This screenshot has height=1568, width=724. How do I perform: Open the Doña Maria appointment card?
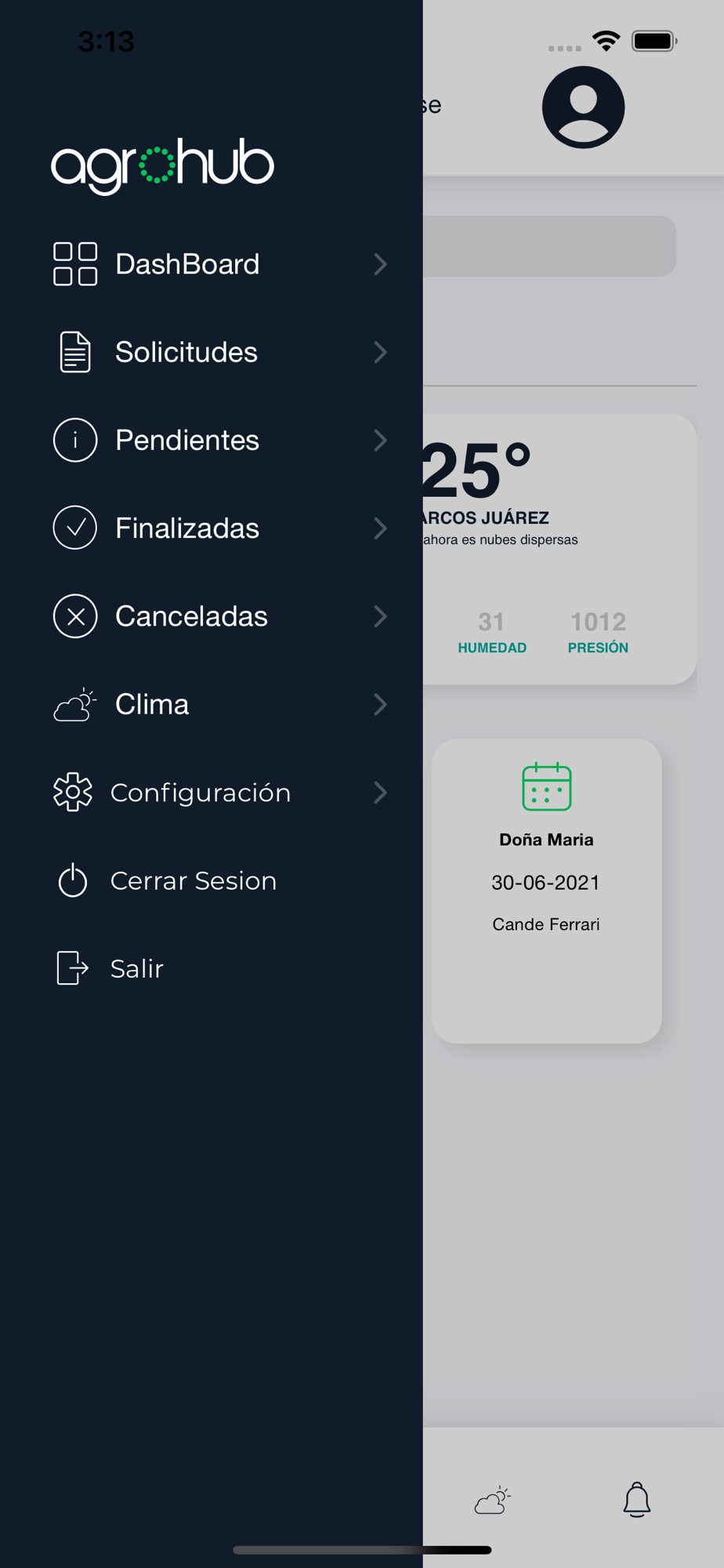click(x=546, y=890)
